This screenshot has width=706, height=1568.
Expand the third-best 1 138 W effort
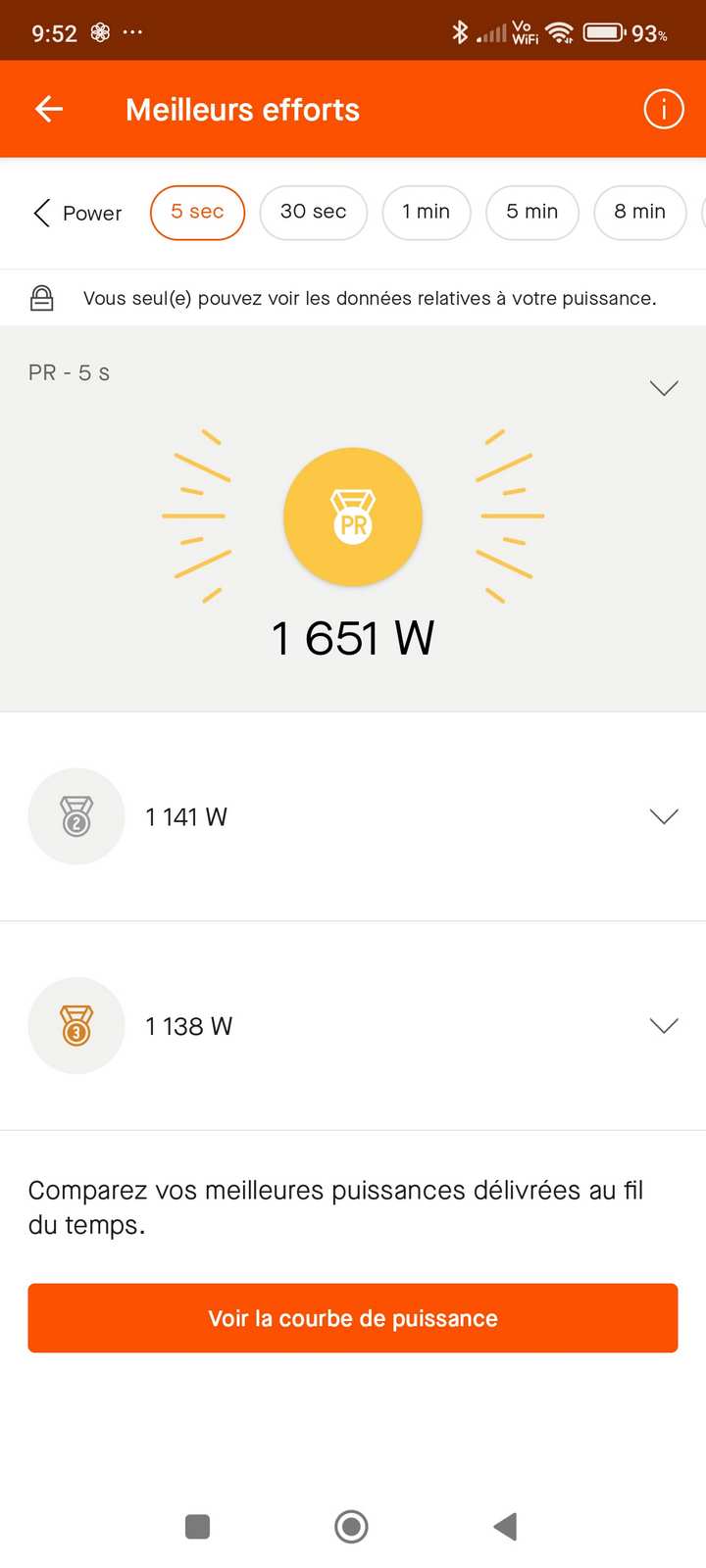point(353,1026)
